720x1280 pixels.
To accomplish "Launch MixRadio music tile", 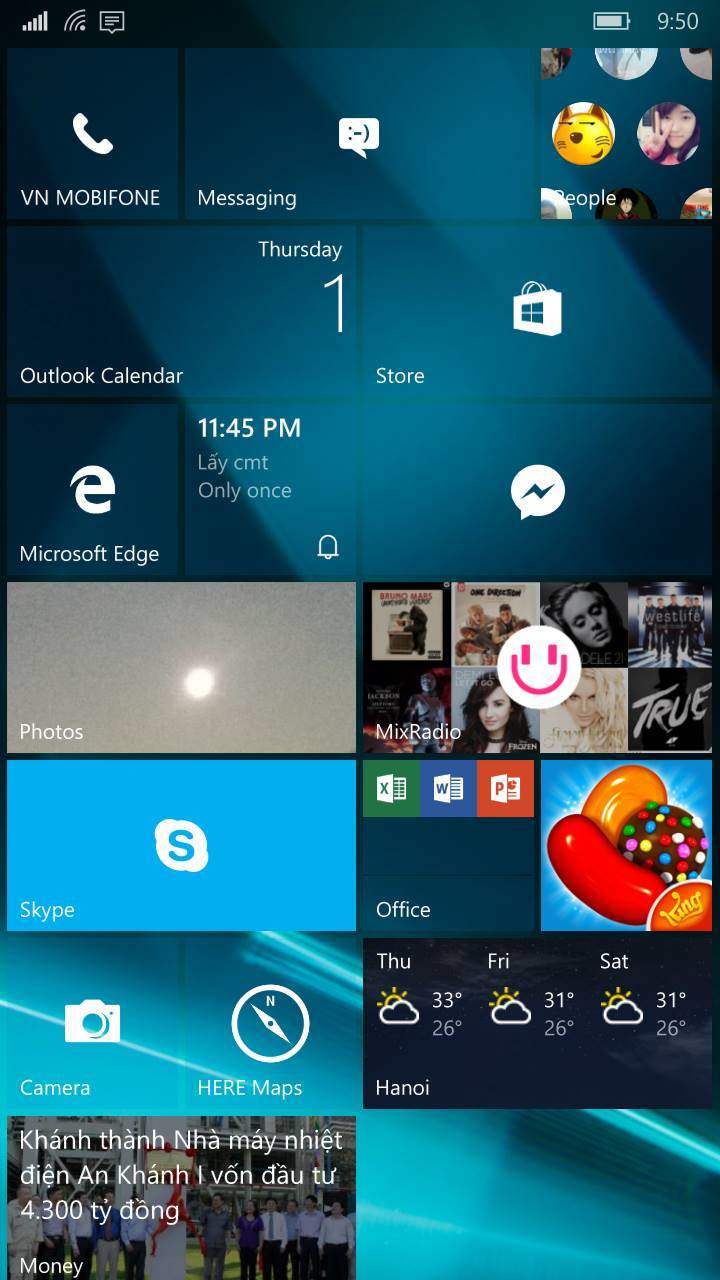I will point(537,668).
